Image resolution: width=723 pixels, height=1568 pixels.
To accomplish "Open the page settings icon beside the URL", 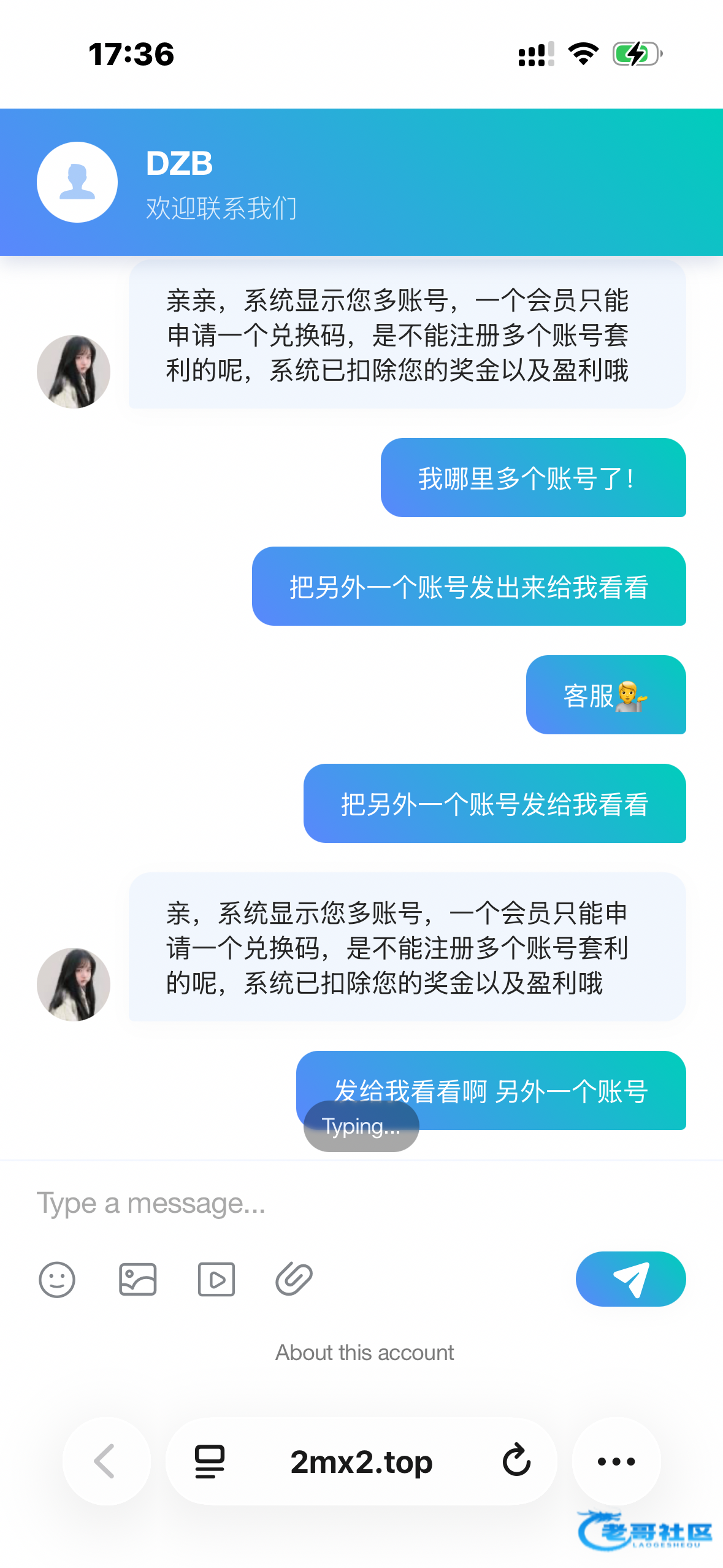I will point(210,1461).
